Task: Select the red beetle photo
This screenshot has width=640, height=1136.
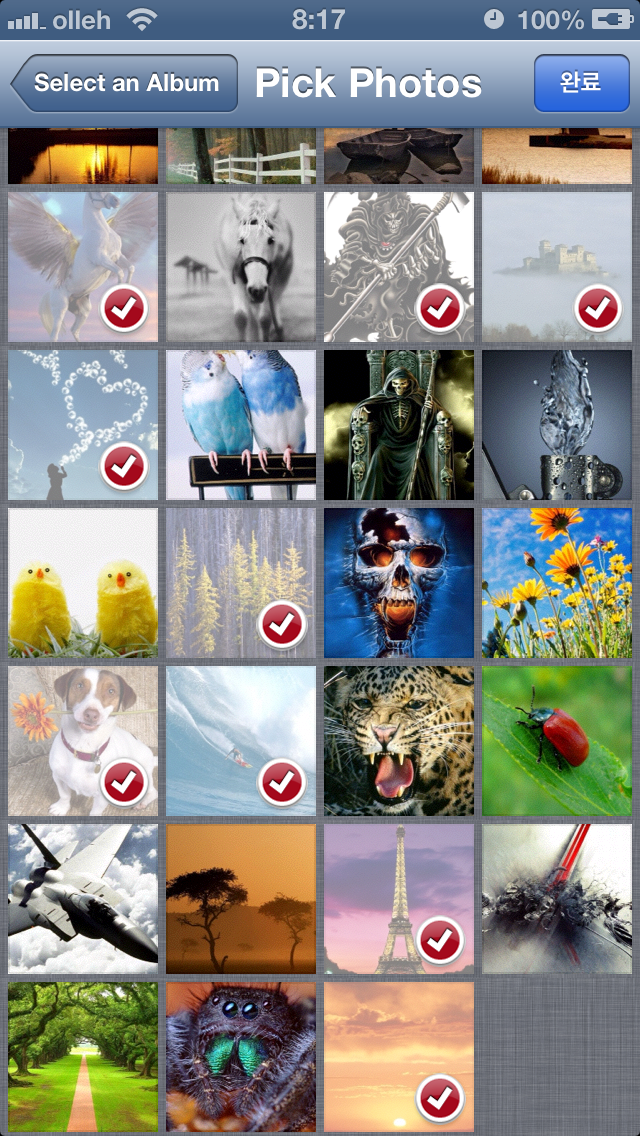Action: pyautogui.click(x=557, y=740)
